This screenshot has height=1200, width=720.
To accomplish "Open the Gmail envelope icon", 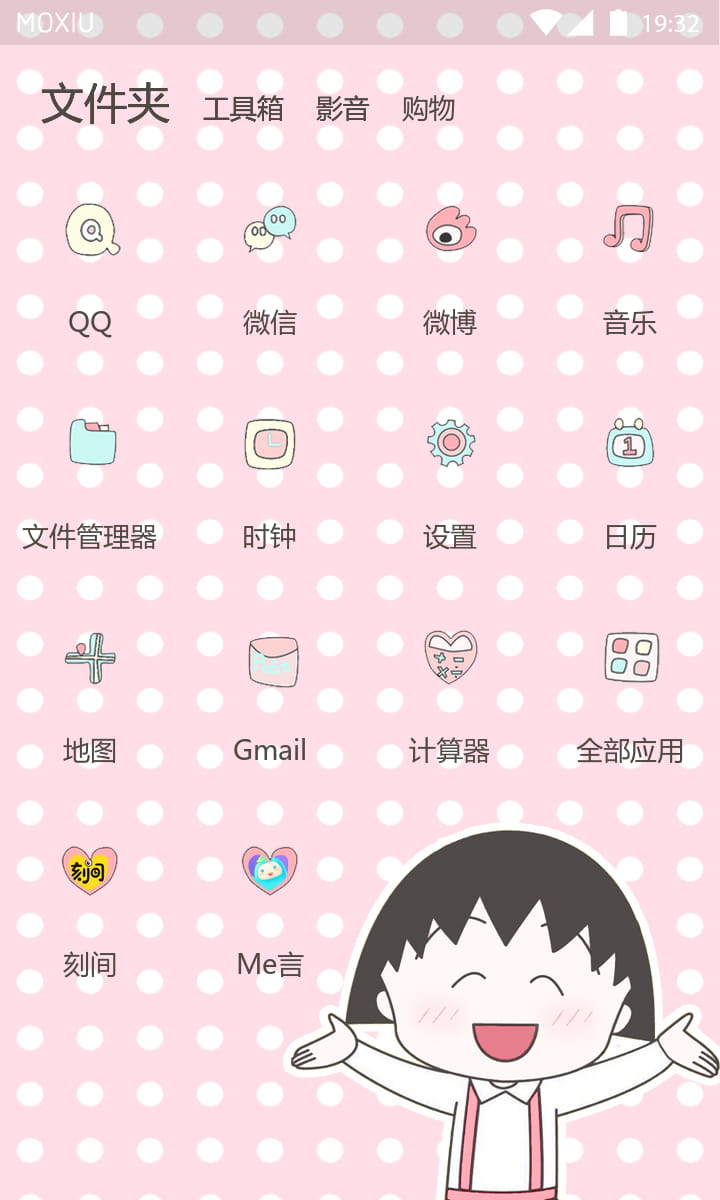I will pyautogui.click(x=269, y=659).
